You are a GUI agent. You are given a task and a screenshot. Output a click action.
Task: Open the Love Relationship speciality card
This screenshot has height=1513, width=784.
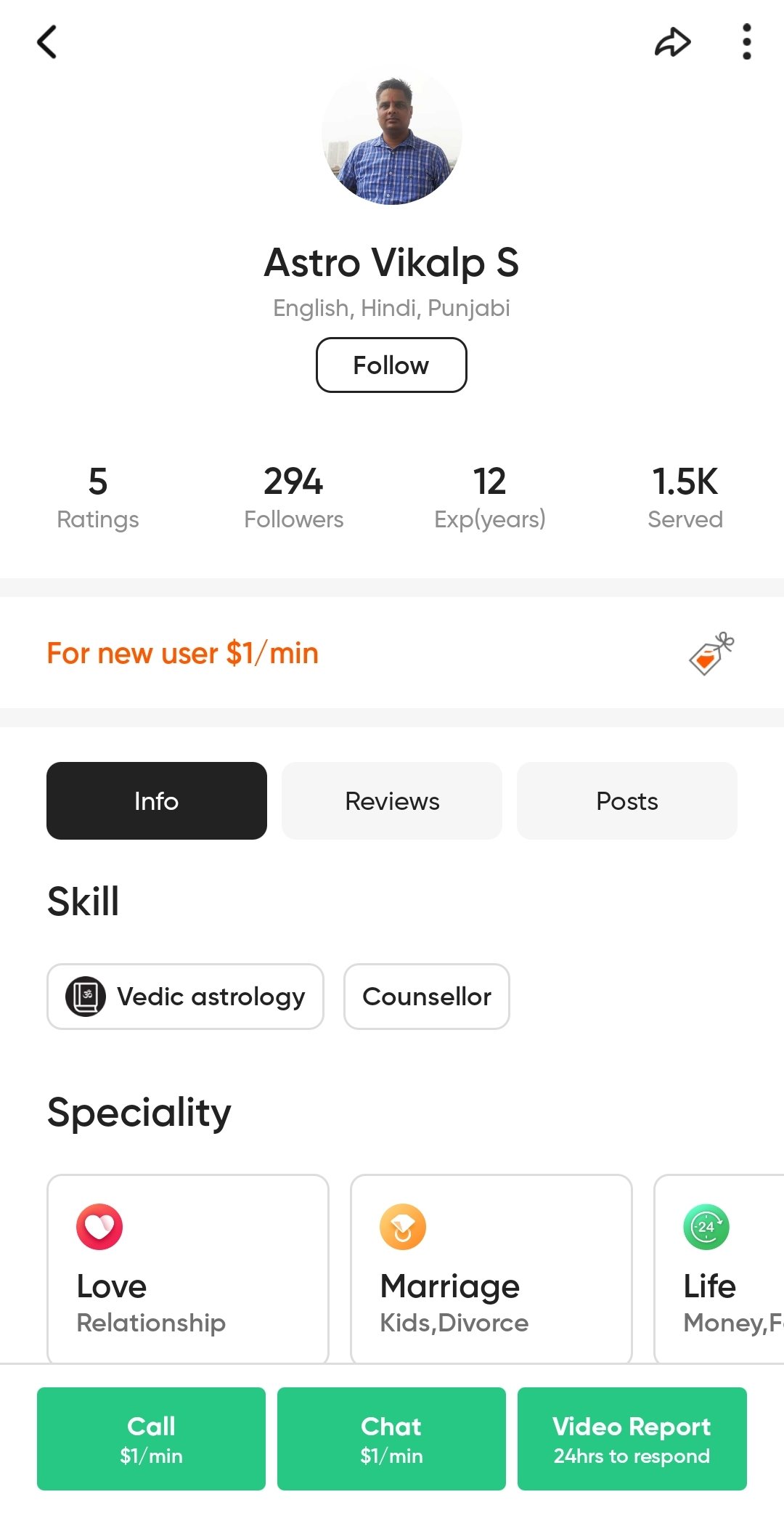188,1269
